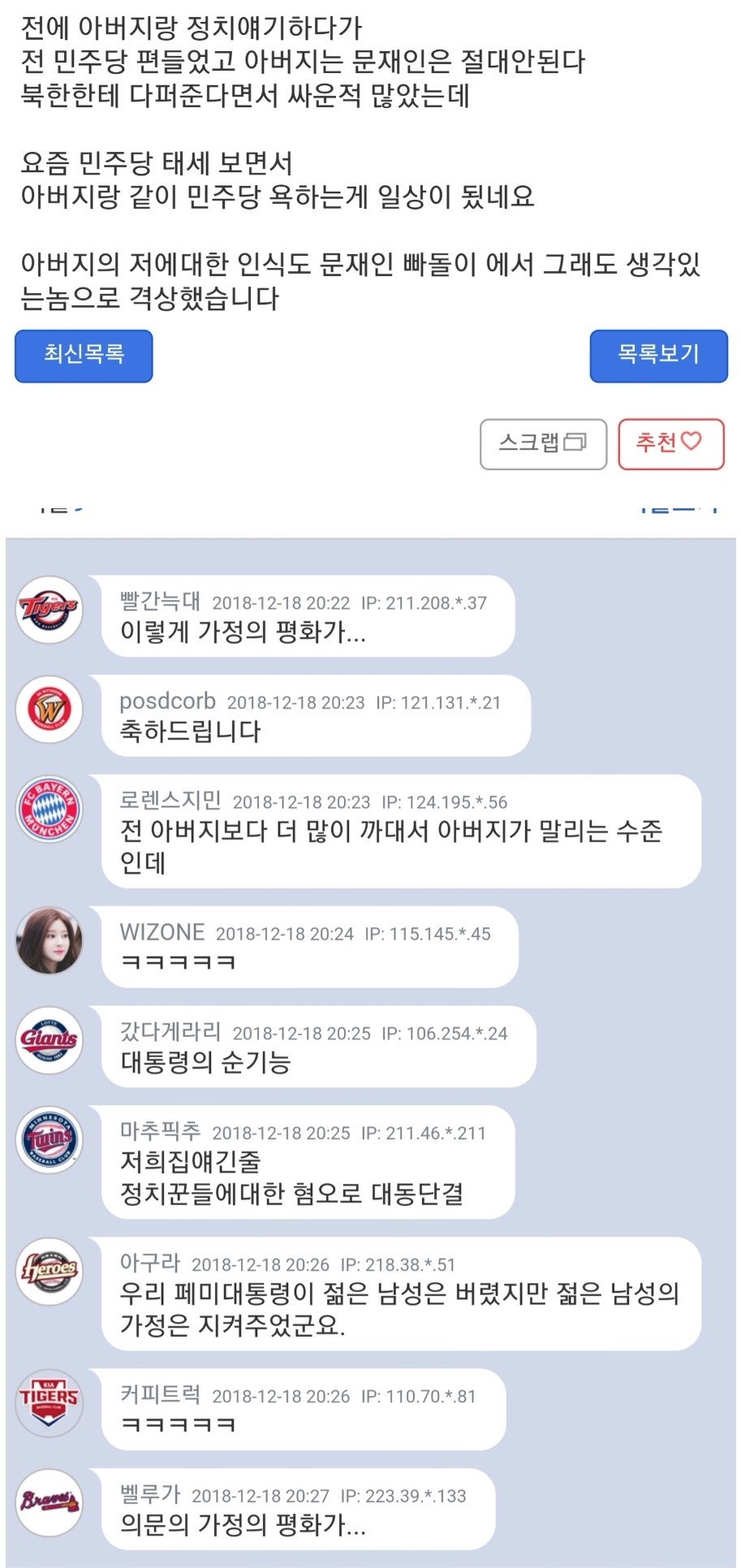Tap the 최신목록 button
The height and width of the screenshot is (1568, 741).
click(84, 355)
